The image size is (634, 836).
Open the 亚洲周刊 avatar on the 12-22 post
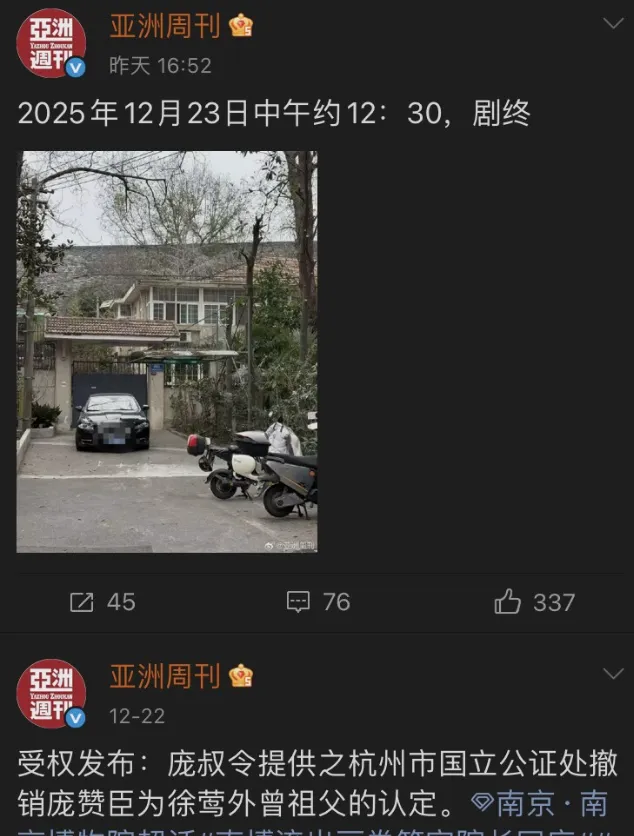coord(50,693)
